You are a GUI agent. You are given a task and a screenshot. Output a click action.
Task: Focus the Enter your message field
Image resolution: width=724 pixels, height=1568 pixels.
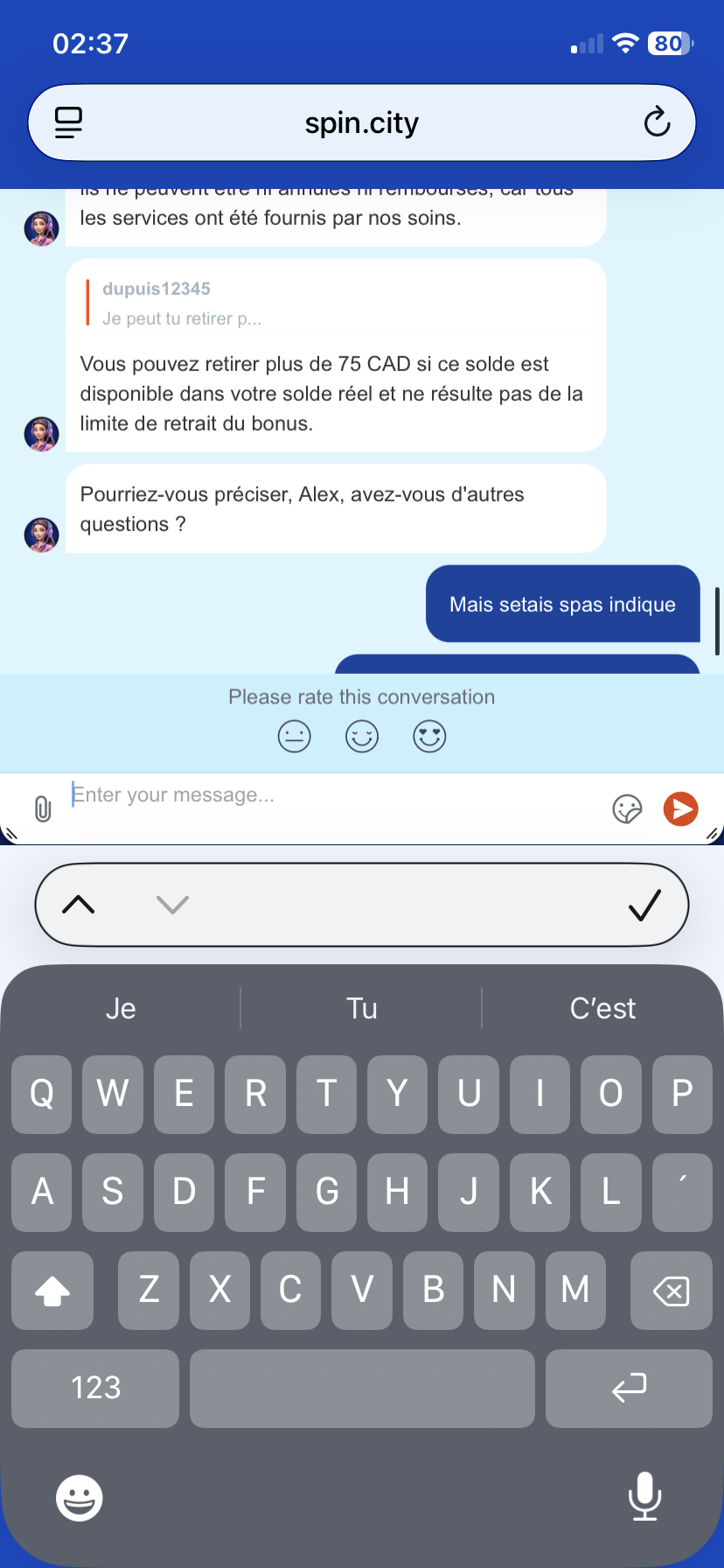[332, 795]
